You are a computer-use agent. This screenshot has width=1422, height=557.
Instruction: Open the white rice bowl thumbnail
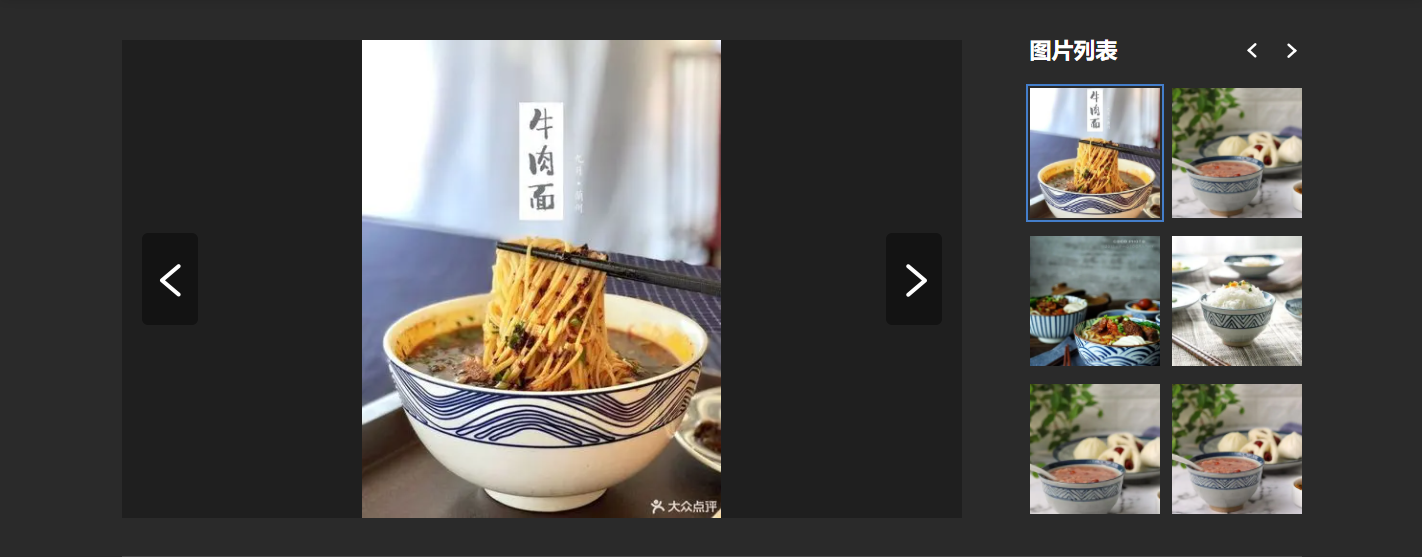pos(1237,301)
